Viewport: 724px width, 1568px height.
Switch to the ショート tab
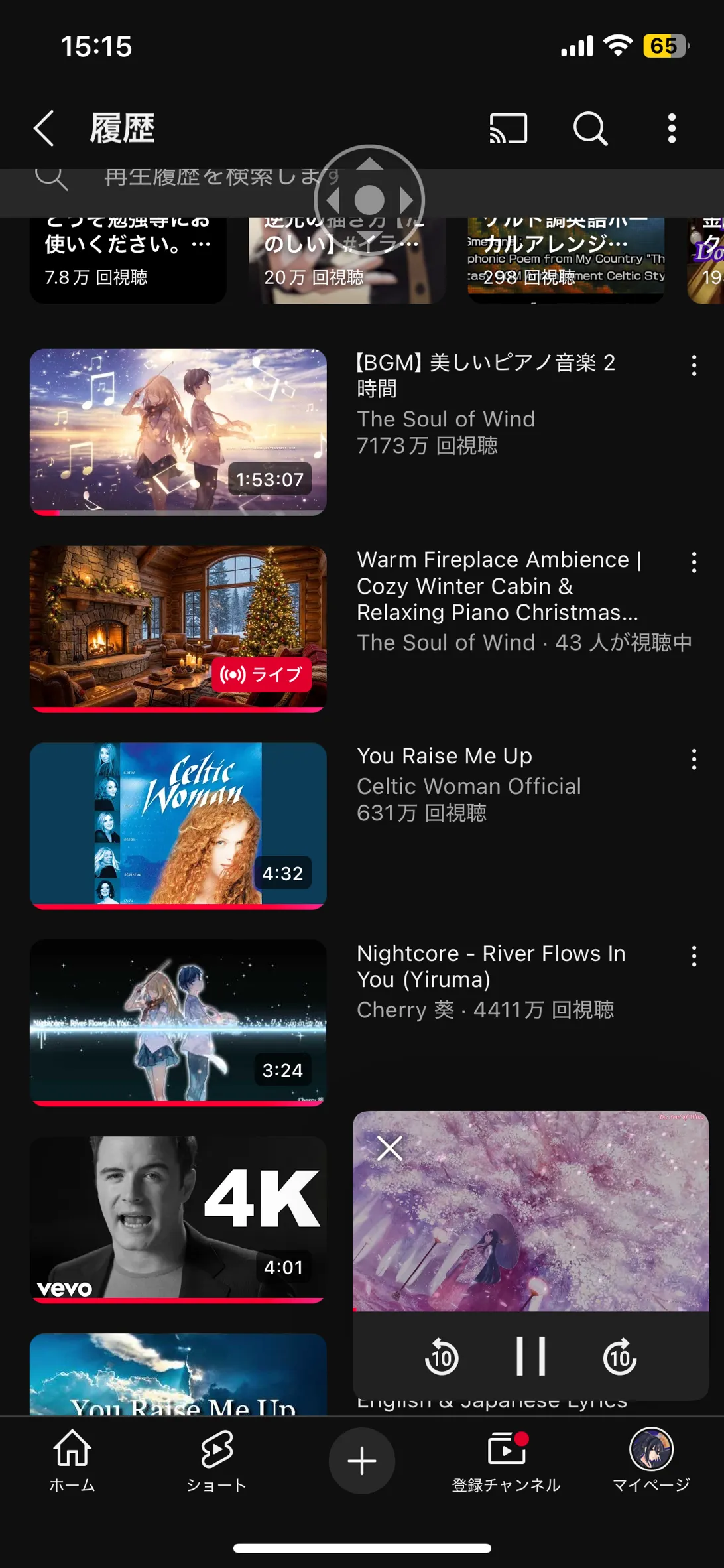tap(216, 1461)
